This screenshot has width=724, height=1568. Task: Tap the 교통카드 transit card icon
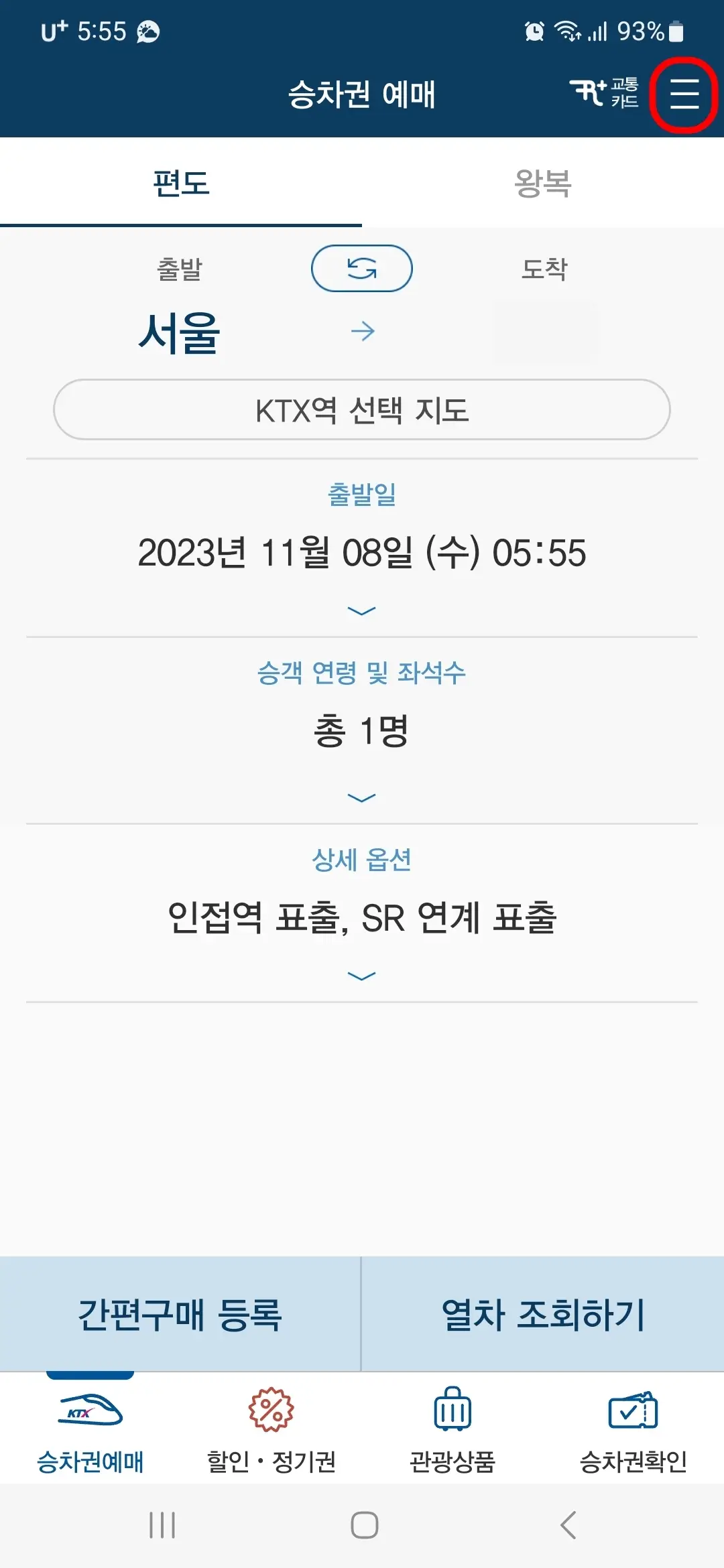[611, 94]
